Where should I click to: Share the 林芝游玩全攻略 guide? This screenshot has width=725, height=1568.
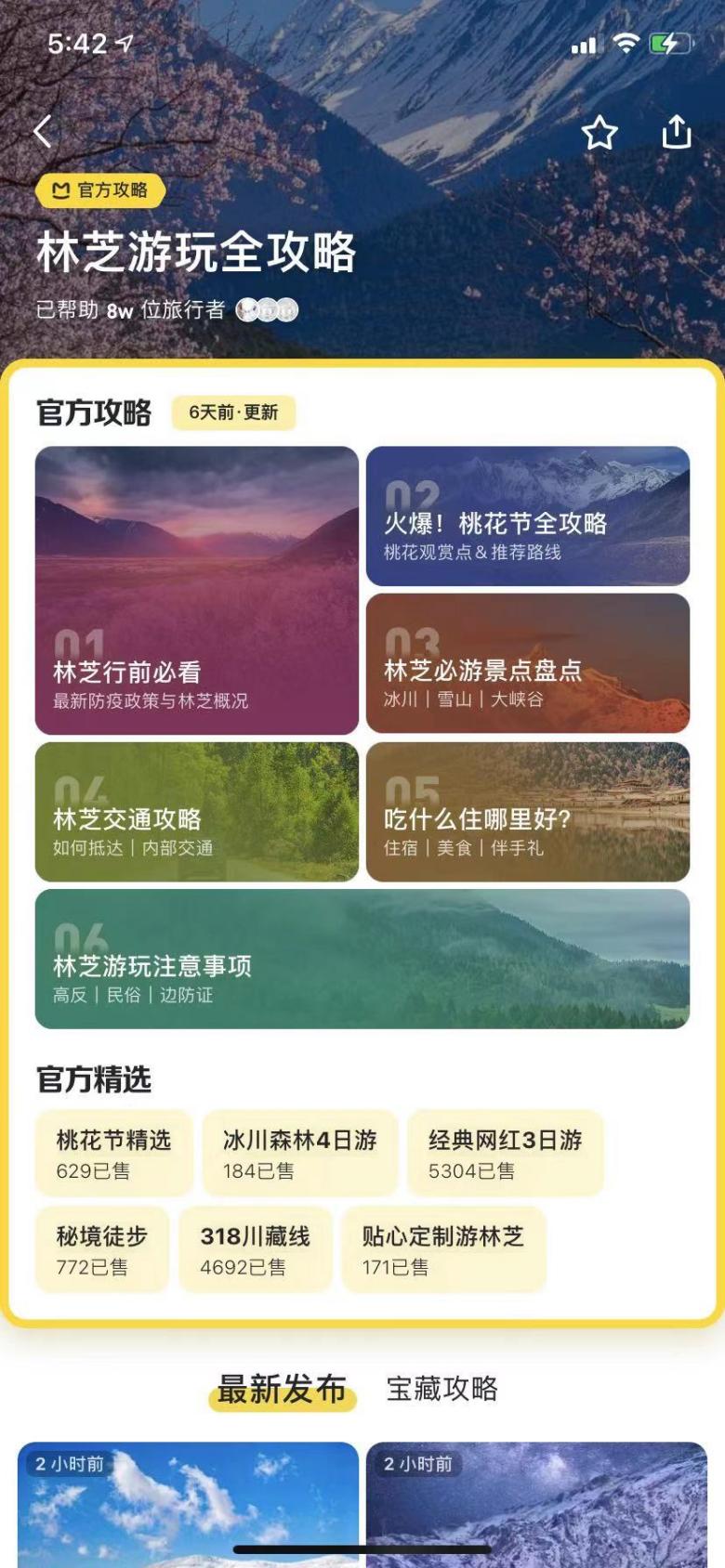tap(677, 132)
